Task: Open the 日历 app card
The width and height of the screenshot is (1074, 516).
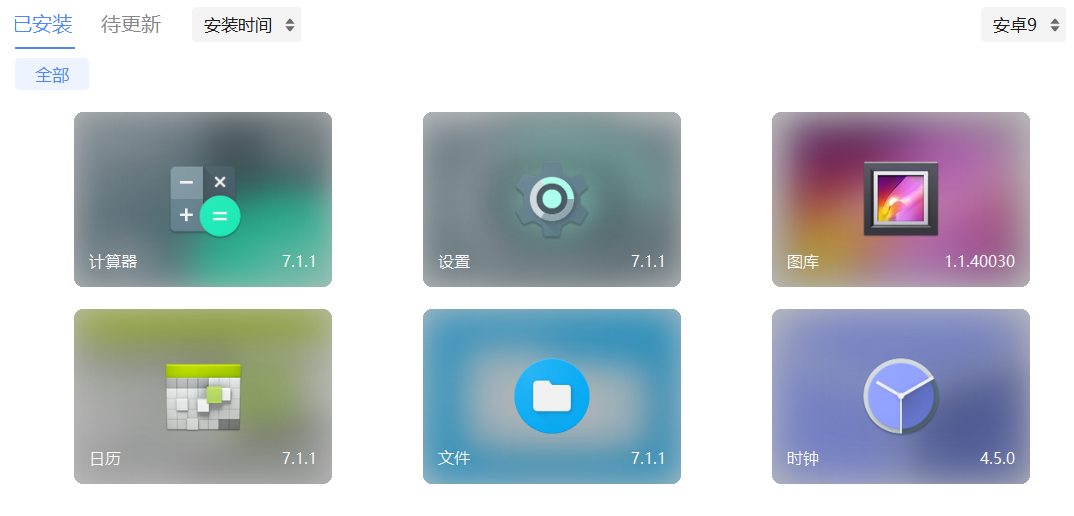Action: 203,396
